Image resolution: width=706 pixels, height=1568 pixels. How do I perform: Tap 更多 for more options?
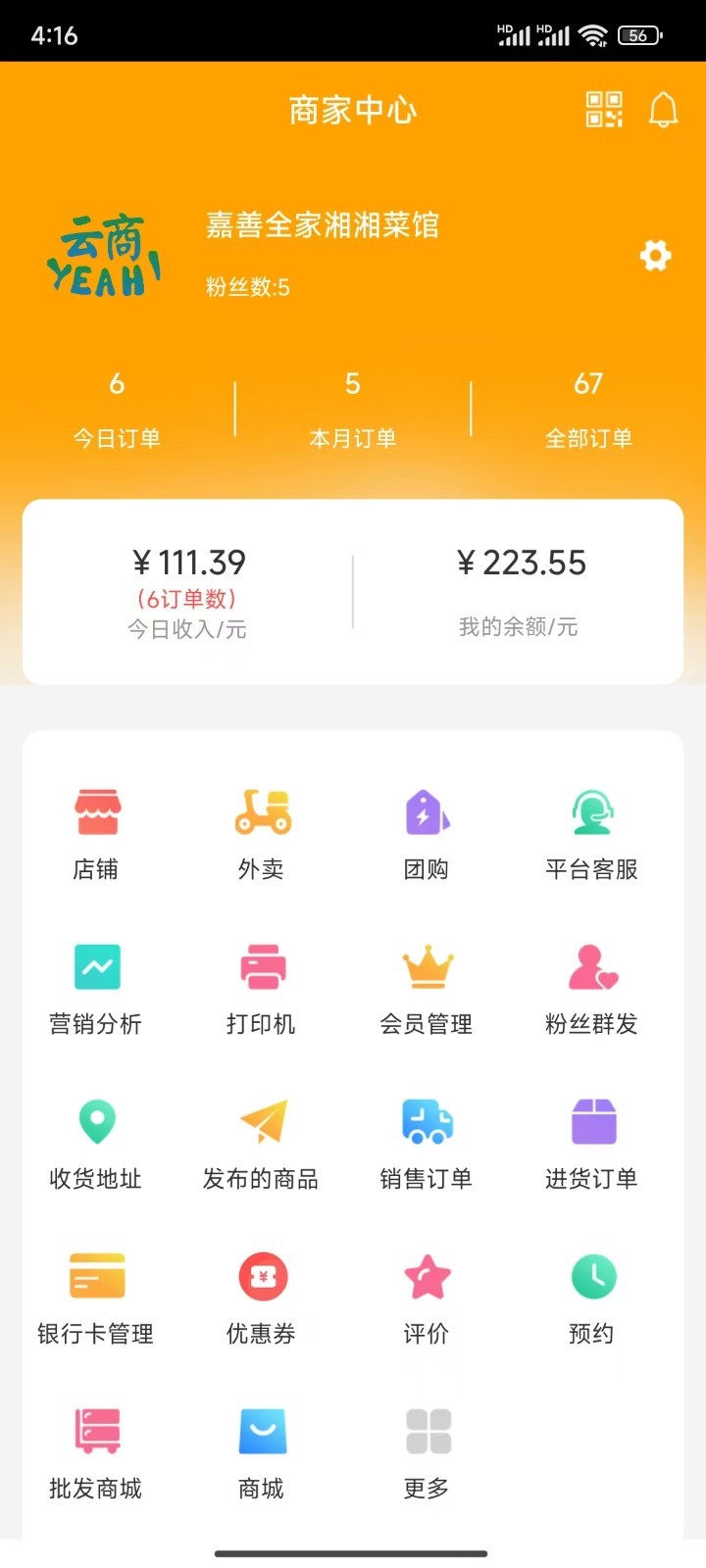(427, 1452)
